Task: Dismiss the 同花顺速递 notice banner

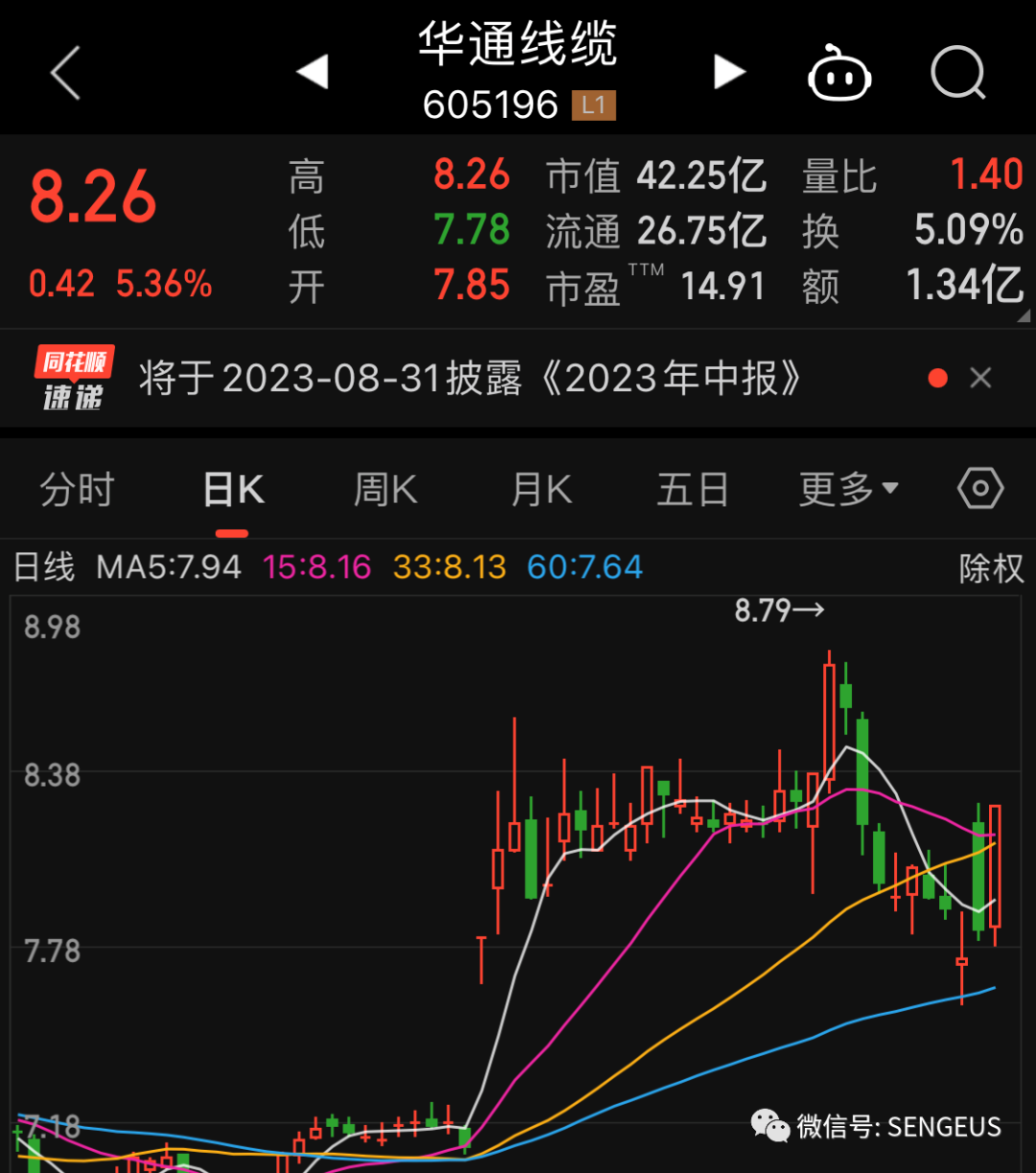Action: (980, 379)
